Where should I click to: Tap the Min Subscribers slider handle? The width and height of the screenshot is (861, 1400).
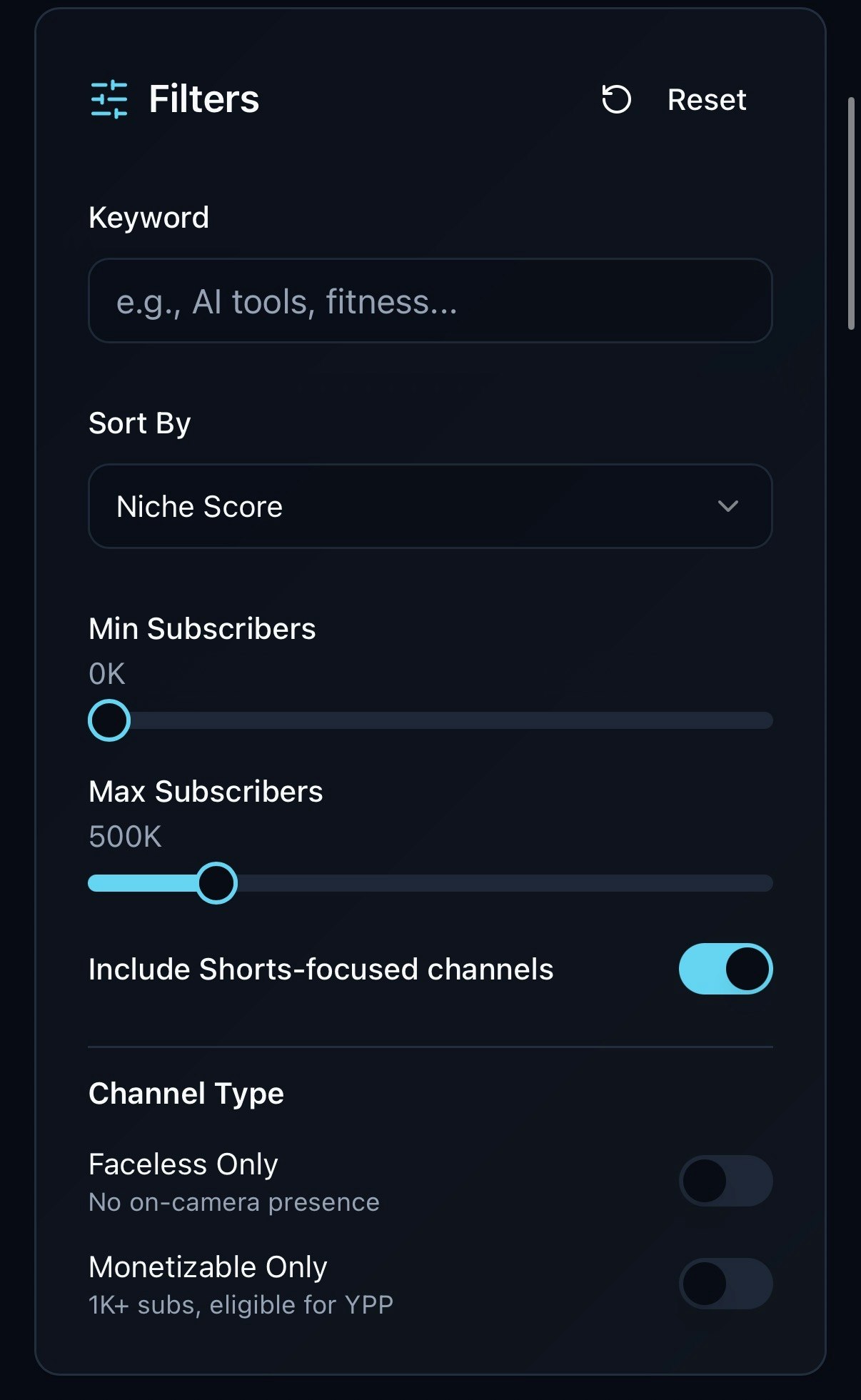(109, 720)
